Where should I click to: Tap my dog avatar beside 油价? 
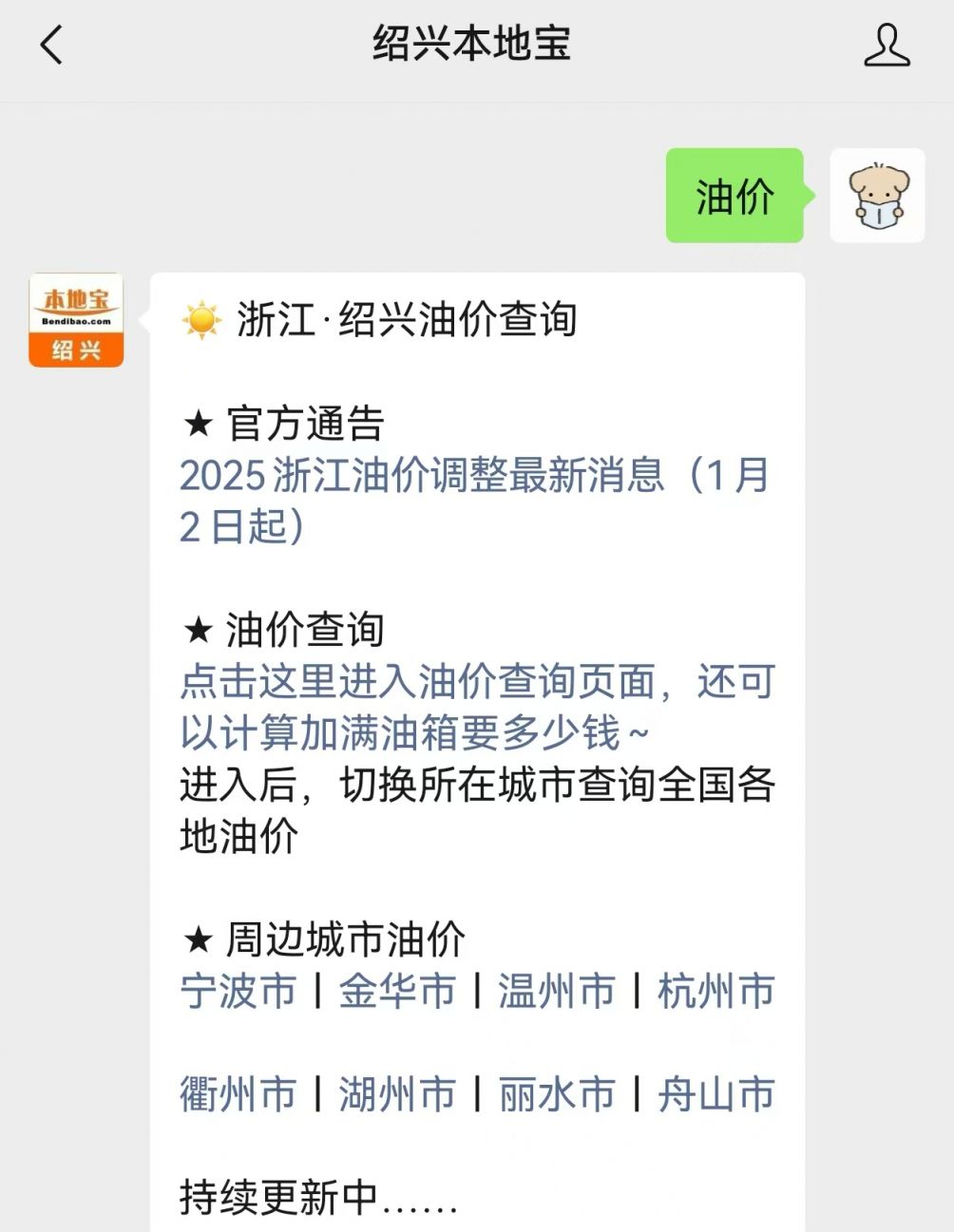[x=877, y=196]
